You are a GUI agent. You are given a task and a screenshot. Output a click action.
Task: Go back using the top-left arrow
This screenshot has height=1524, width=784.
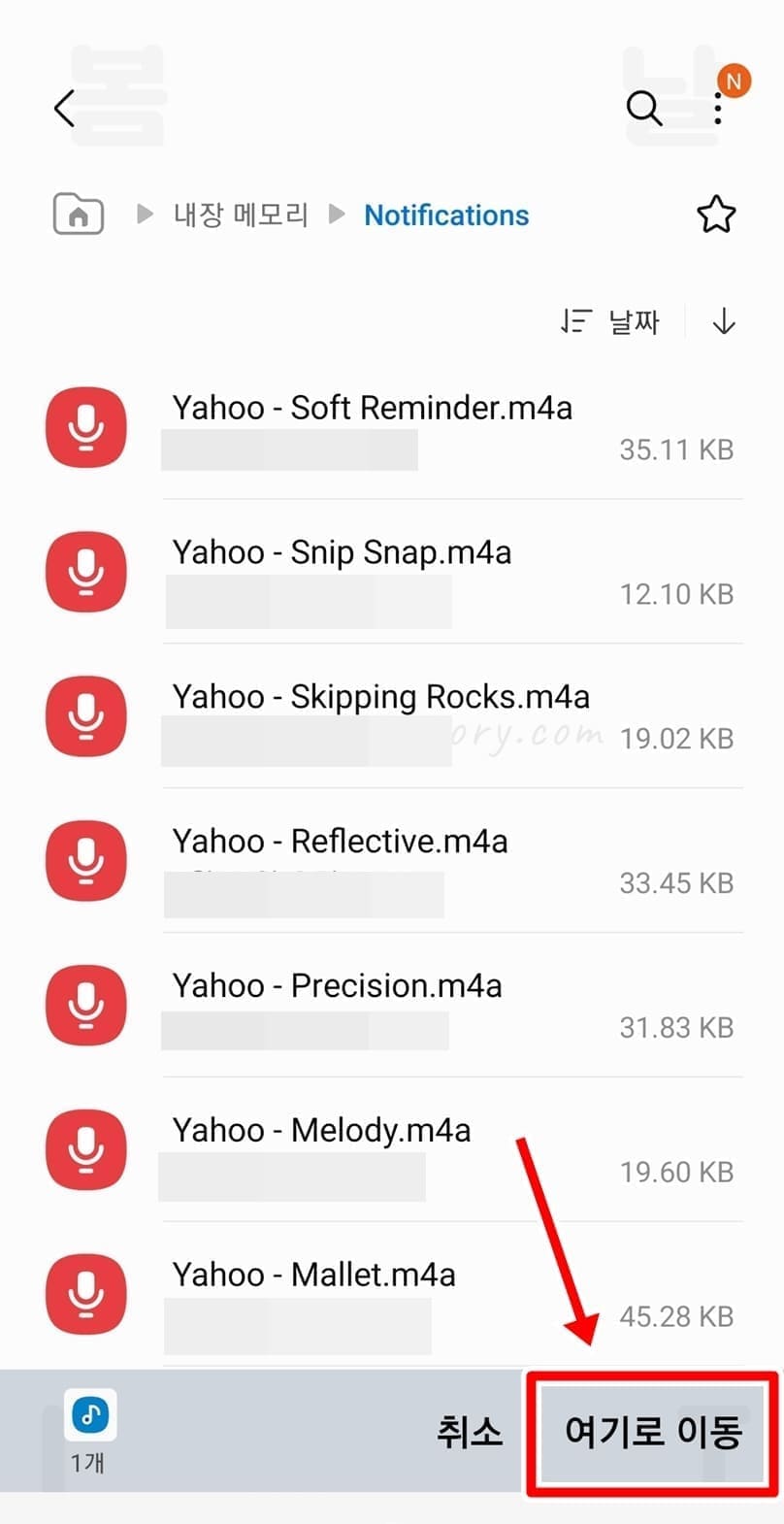coord(65,108)
